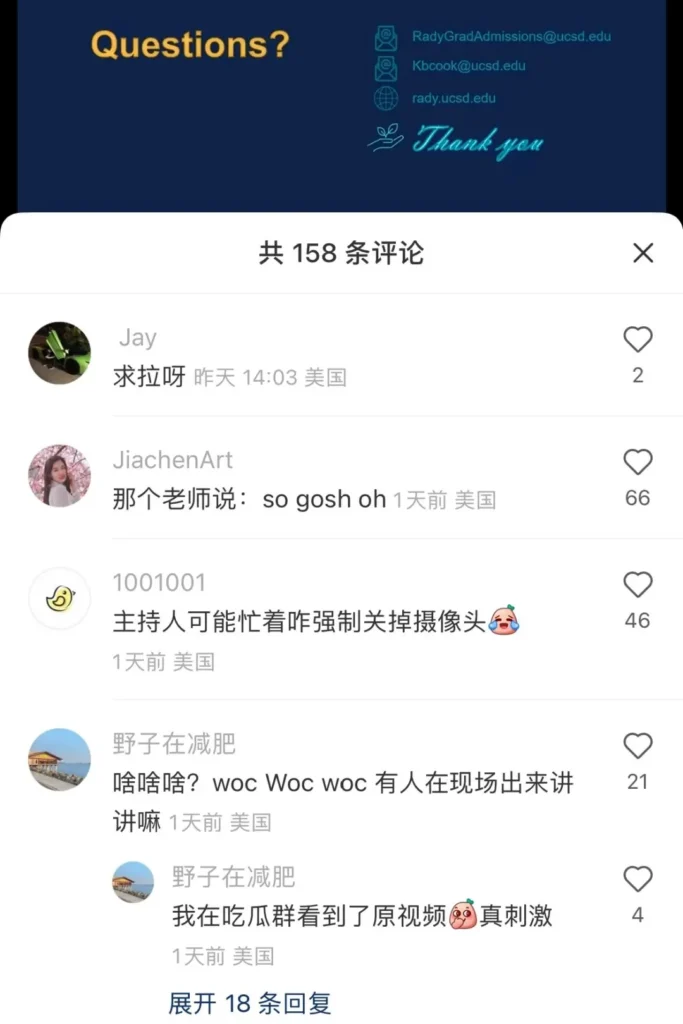Like JiachenArt's comment about the teacher
Screen dimensions: 683x1024
(638, 462)
